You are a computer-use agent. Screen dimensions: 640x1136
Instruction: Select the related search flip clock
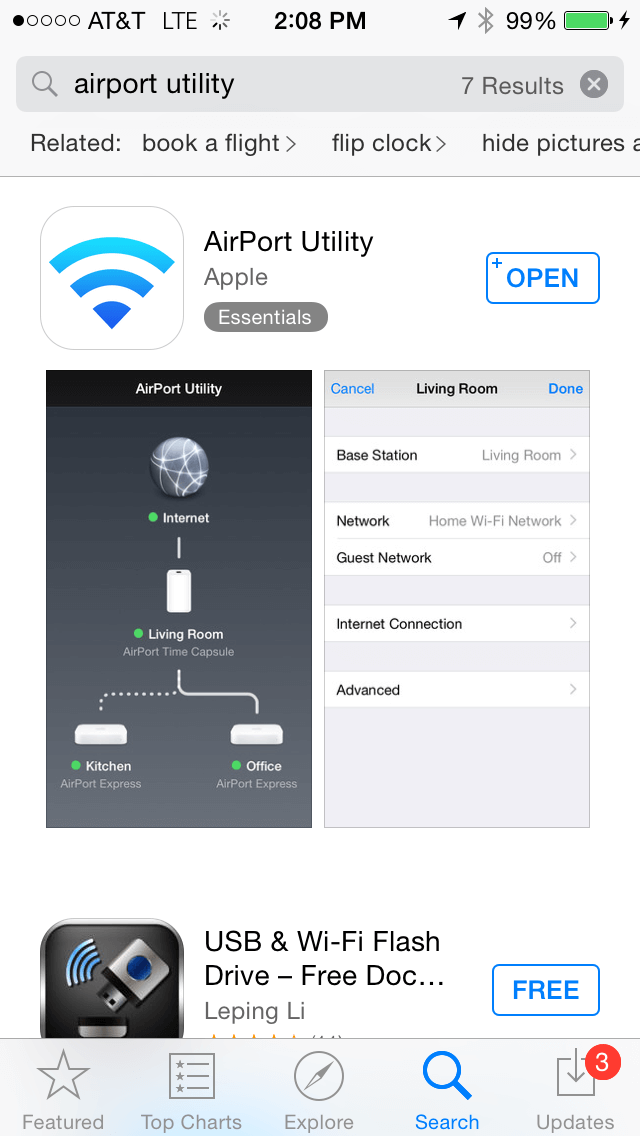[x=389, y=143]
